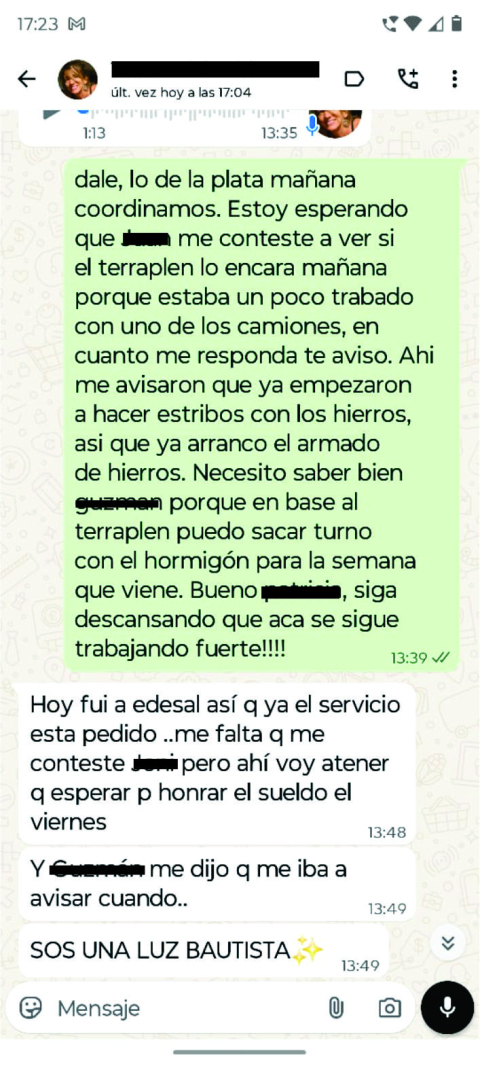Viewport: 480px width, 1066px height.
Task: Open the emoji picker
Action: [x=31, y=1008]
